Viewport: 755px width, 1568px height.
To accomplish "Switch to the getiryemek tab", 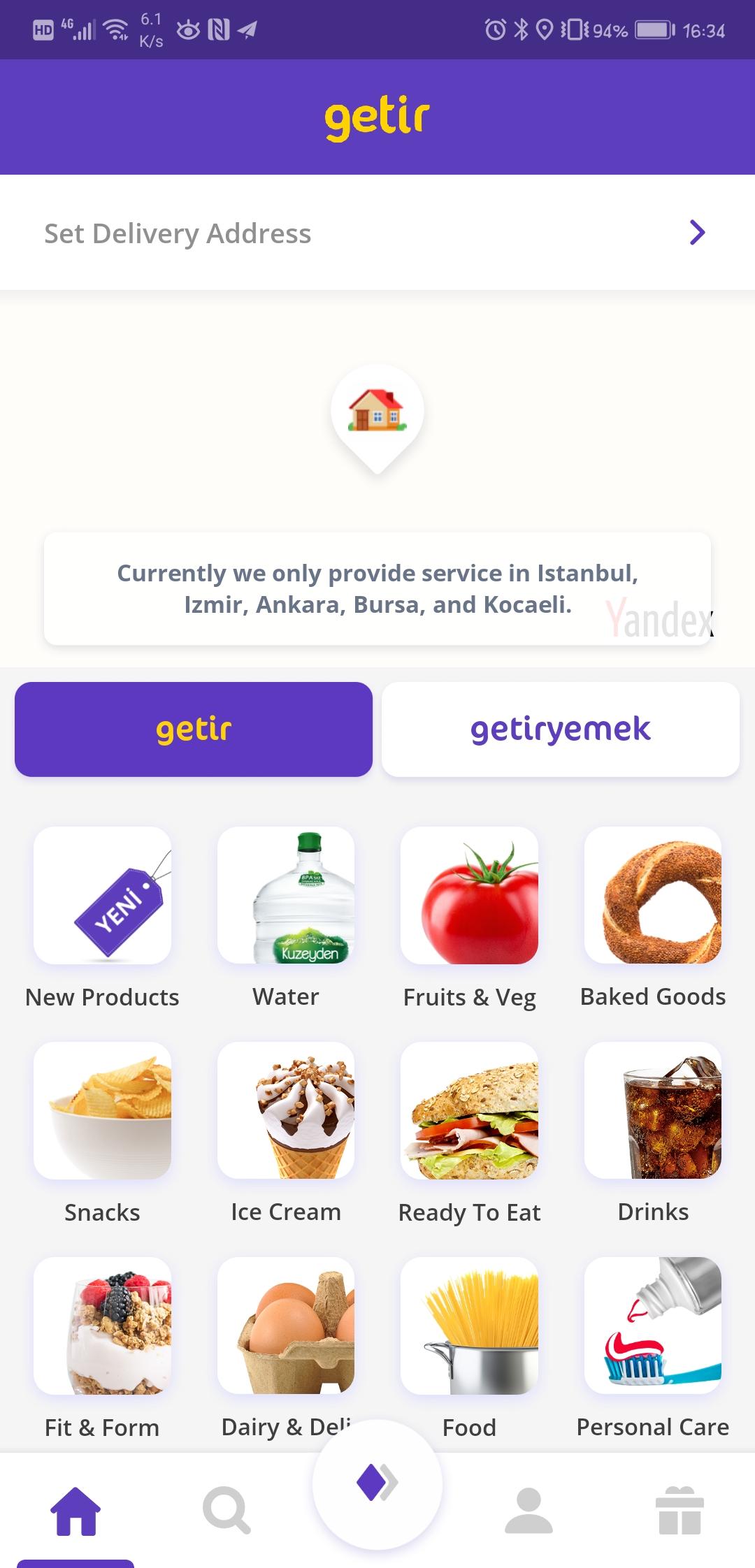I will pos(560,729).
